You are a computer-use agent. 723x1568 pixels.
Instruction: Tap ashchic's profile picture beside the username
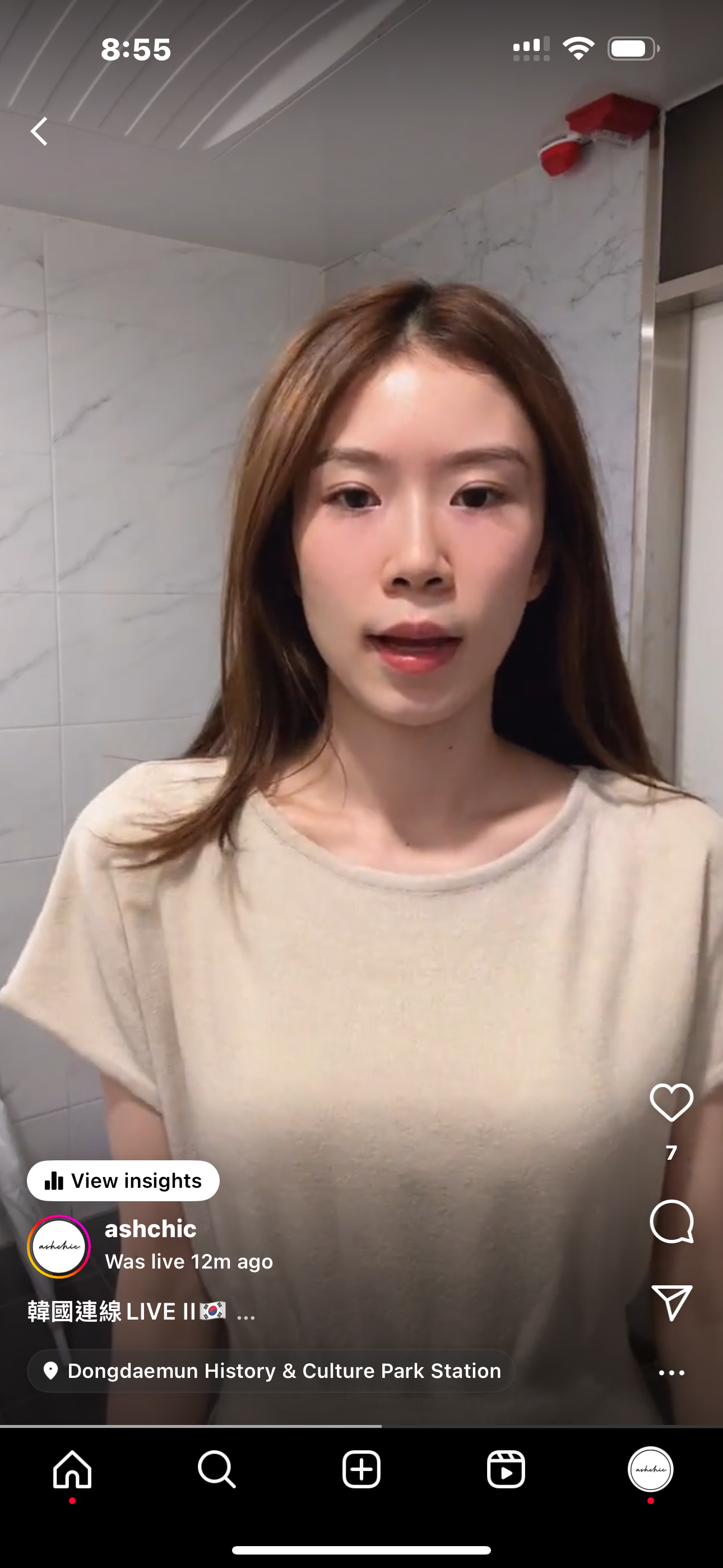point(59,1247)
